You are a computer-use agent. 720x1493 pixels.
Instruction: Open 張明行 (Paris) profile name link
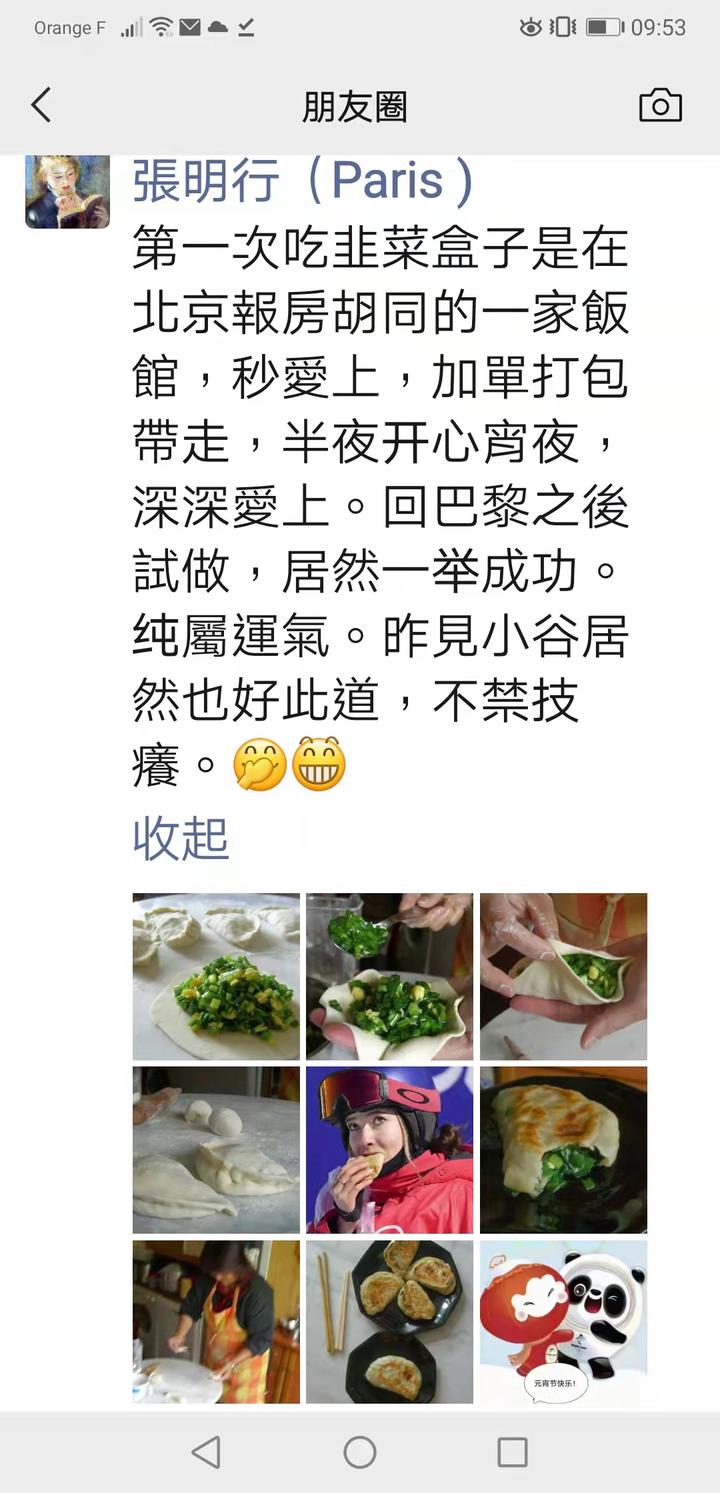tap(302, 181)
